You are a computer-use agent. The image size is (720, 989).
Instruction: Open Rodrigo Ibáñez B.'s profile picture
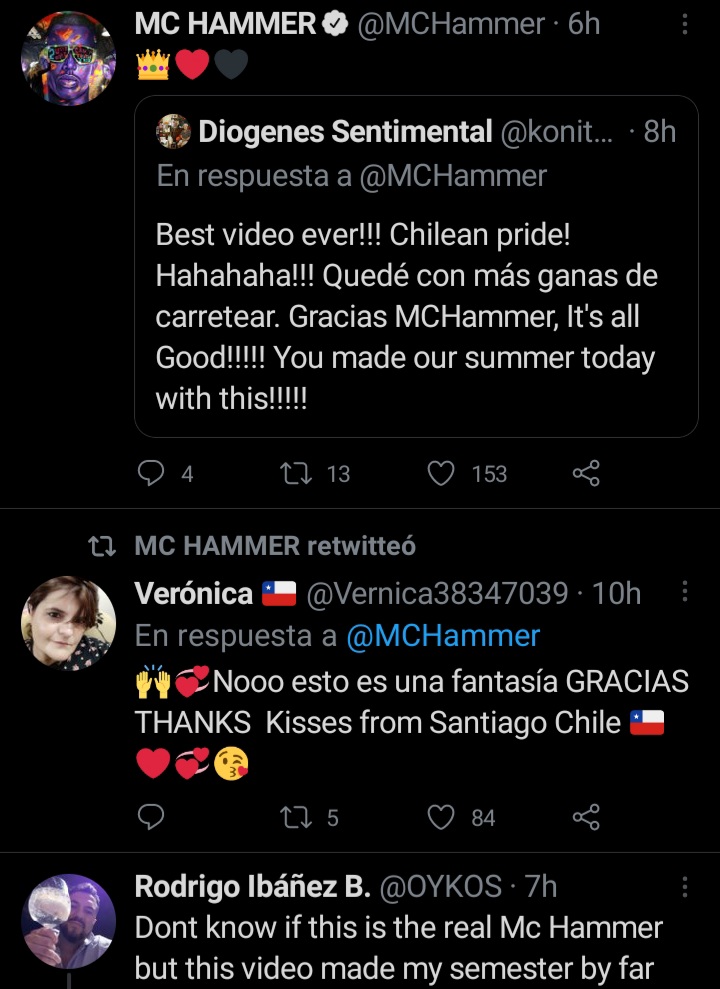[x=68, y=921]
